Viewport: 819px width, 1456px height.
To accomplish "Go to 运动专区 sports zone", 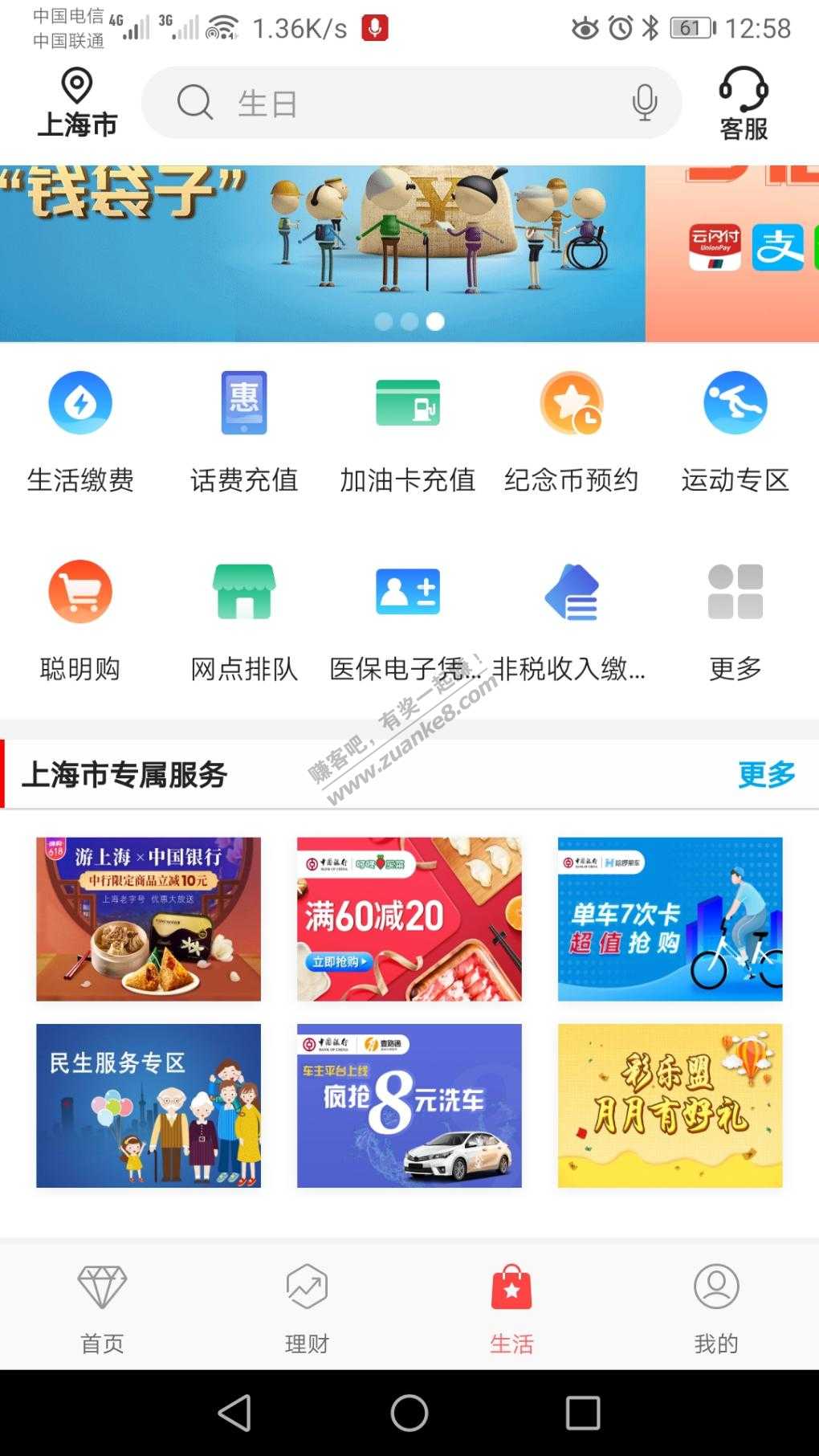I will point(735,430).
